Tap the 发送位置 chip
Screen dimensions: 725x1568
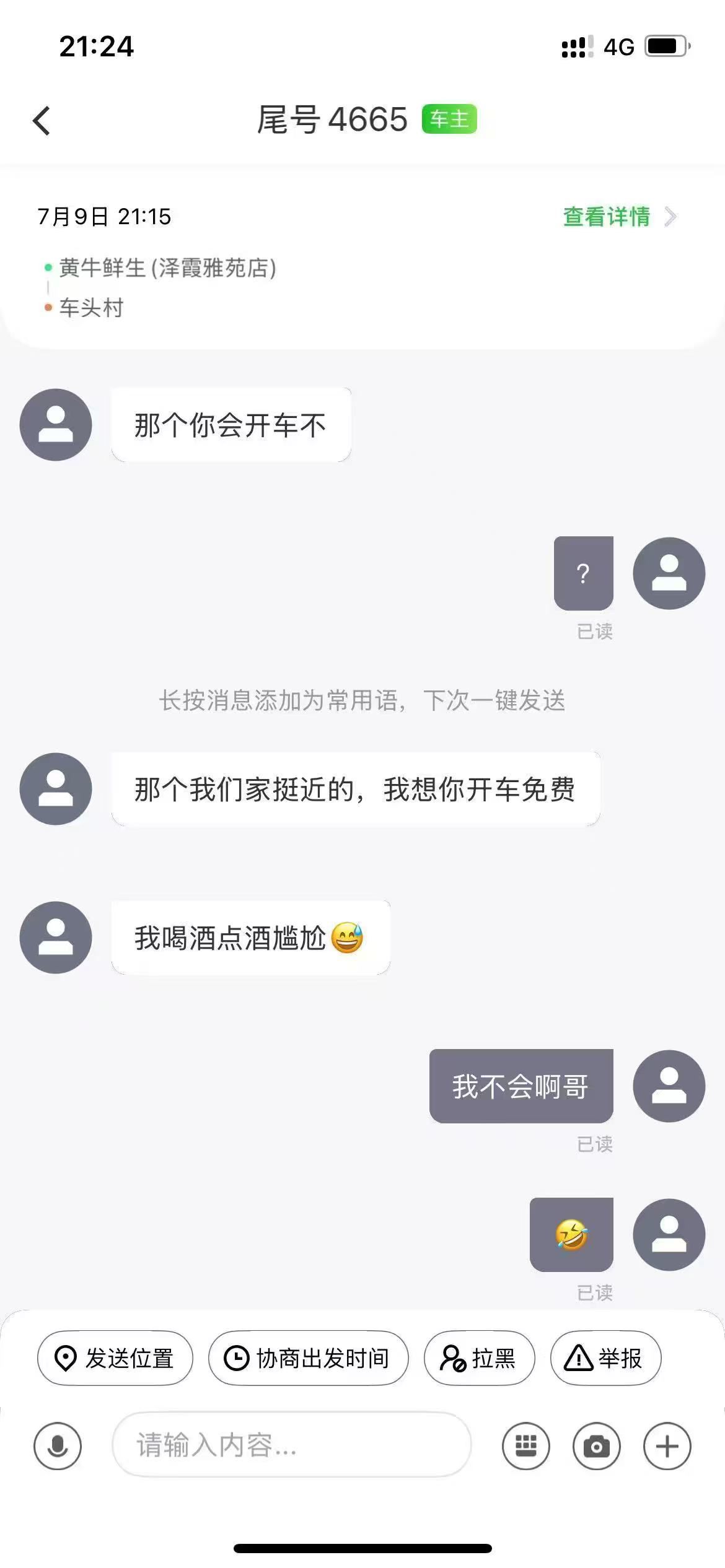115,1359
